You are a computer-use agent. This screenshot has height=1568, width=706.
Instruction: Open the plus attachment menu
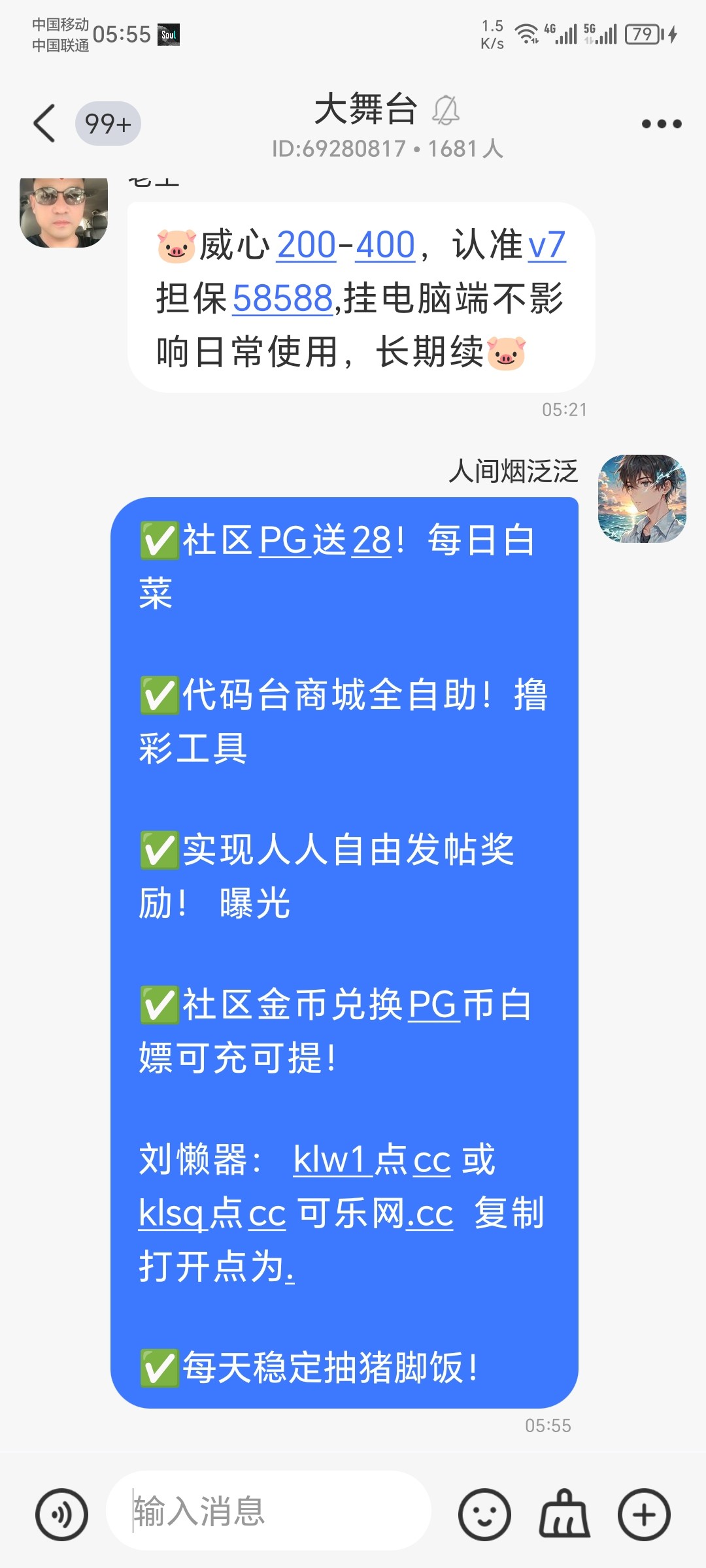(644, 1514)
